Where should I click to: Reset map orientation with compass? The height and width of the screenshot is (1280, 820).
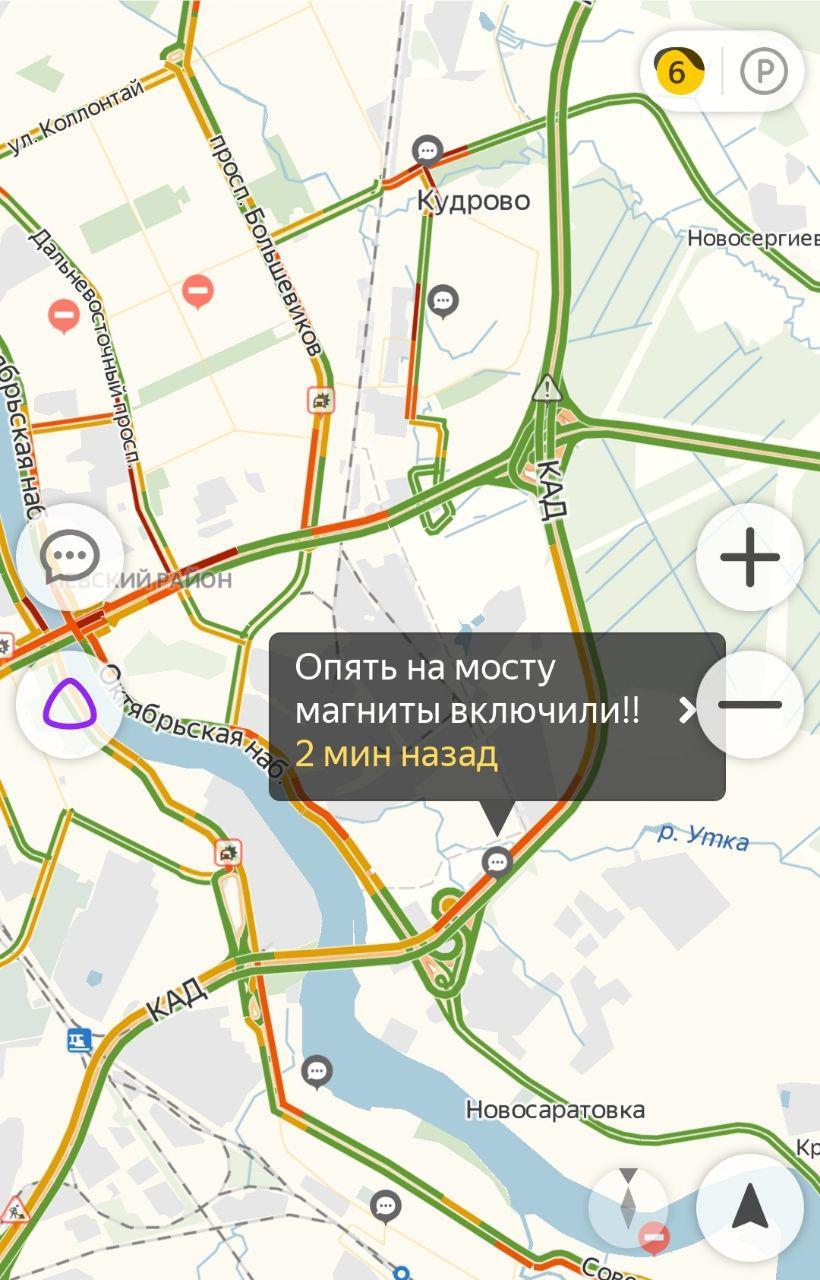coord(628,1199)
